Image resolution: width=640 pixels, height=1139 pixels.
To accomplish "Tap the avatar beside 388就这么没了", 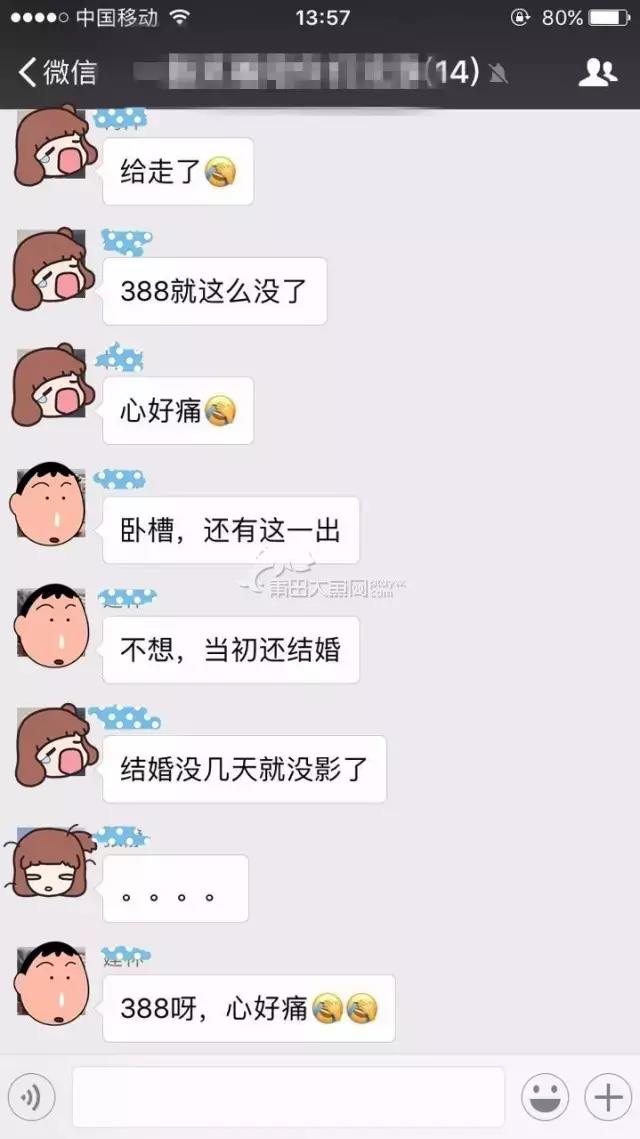I will click(51, 268).
